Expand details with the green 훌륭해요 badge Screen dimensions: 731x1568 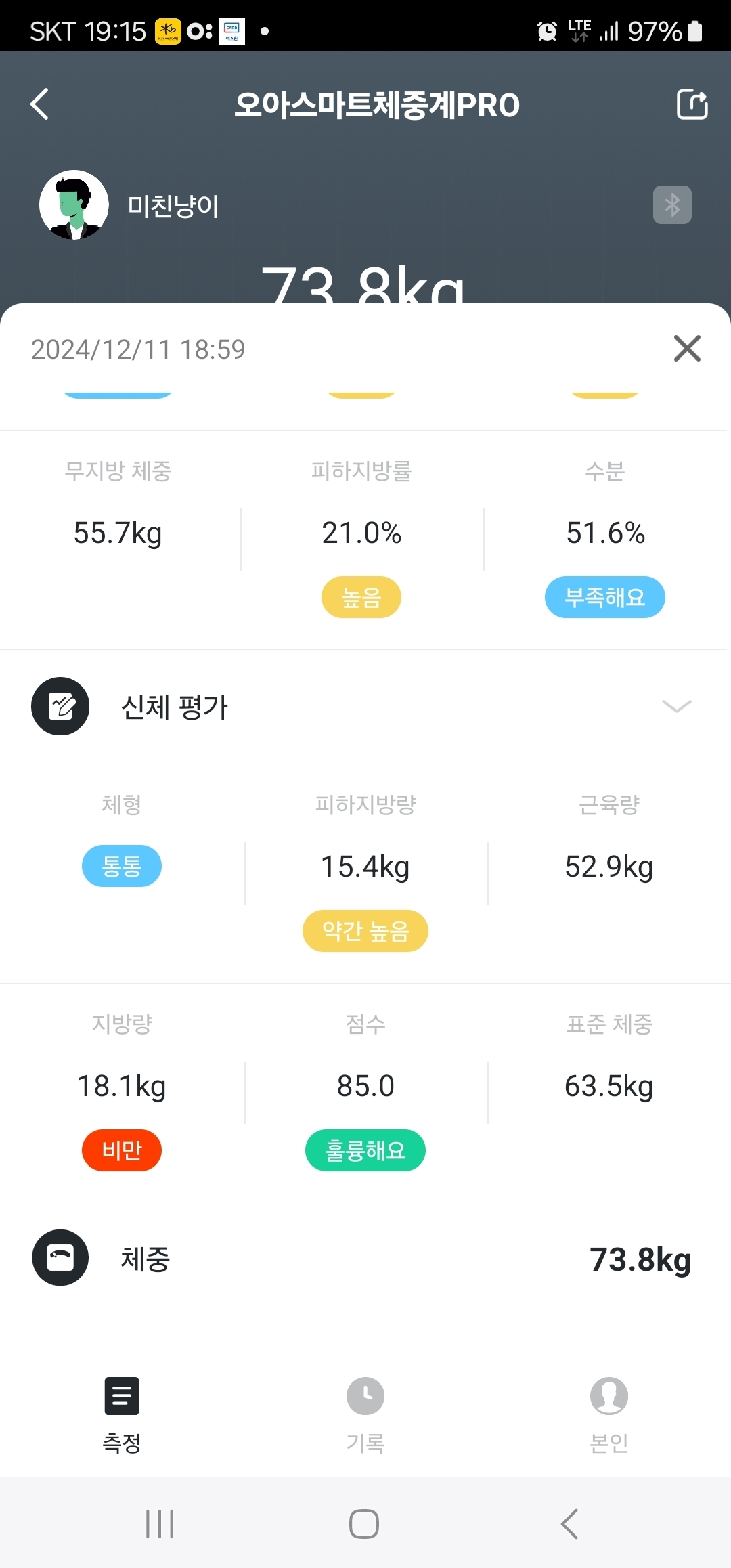coord(365,1150)
